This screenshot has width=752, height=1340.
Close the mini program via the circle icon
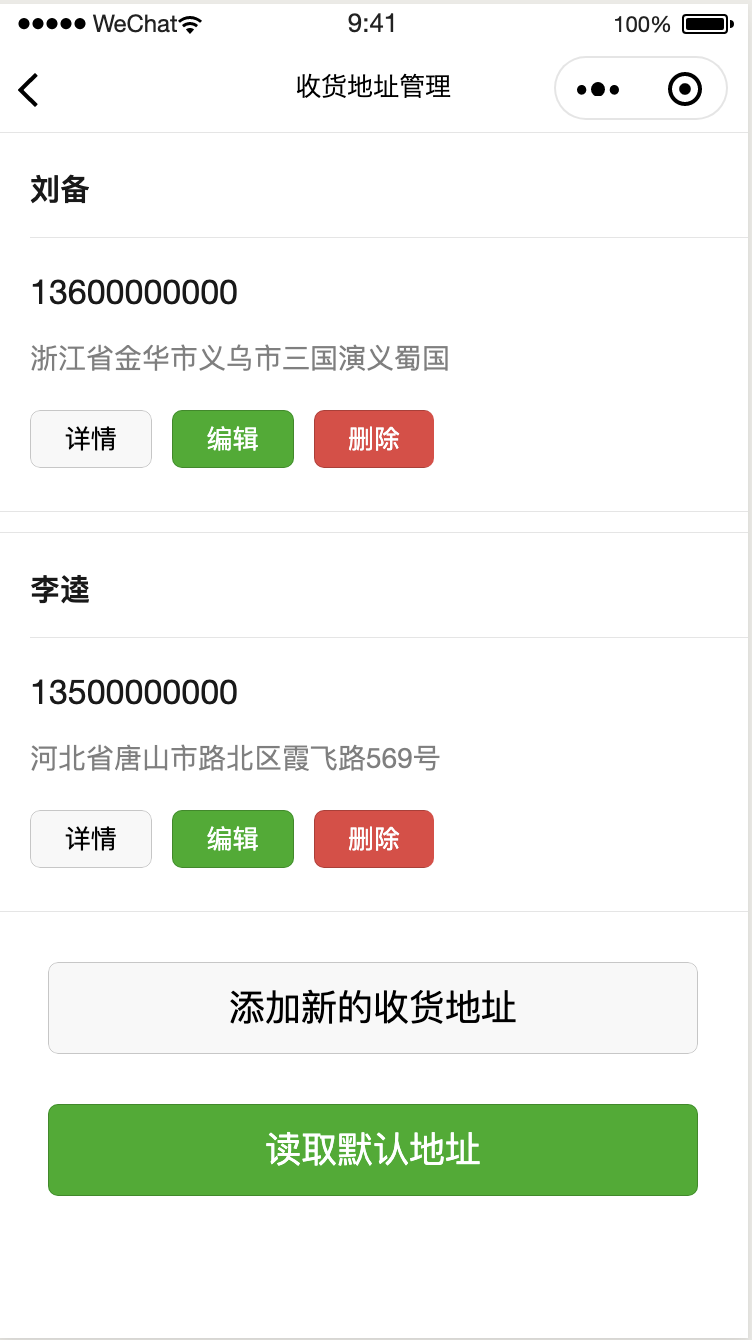pos(684,89)
